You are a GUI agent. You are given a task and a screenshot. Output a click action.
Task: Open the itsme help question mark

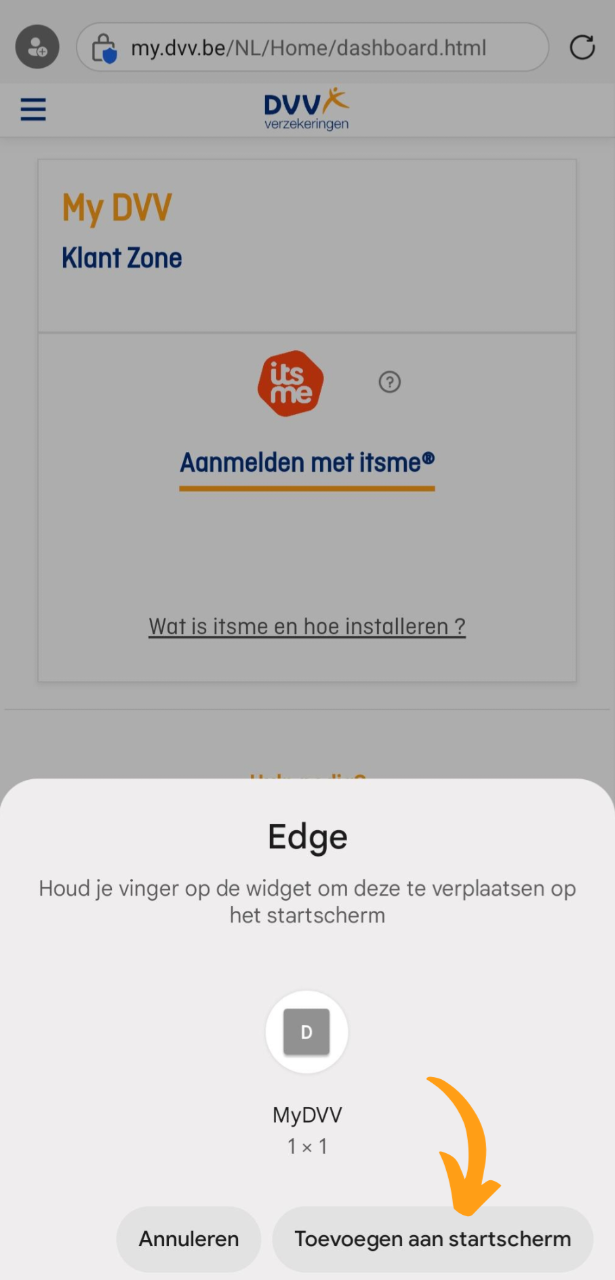pos(390,382)
